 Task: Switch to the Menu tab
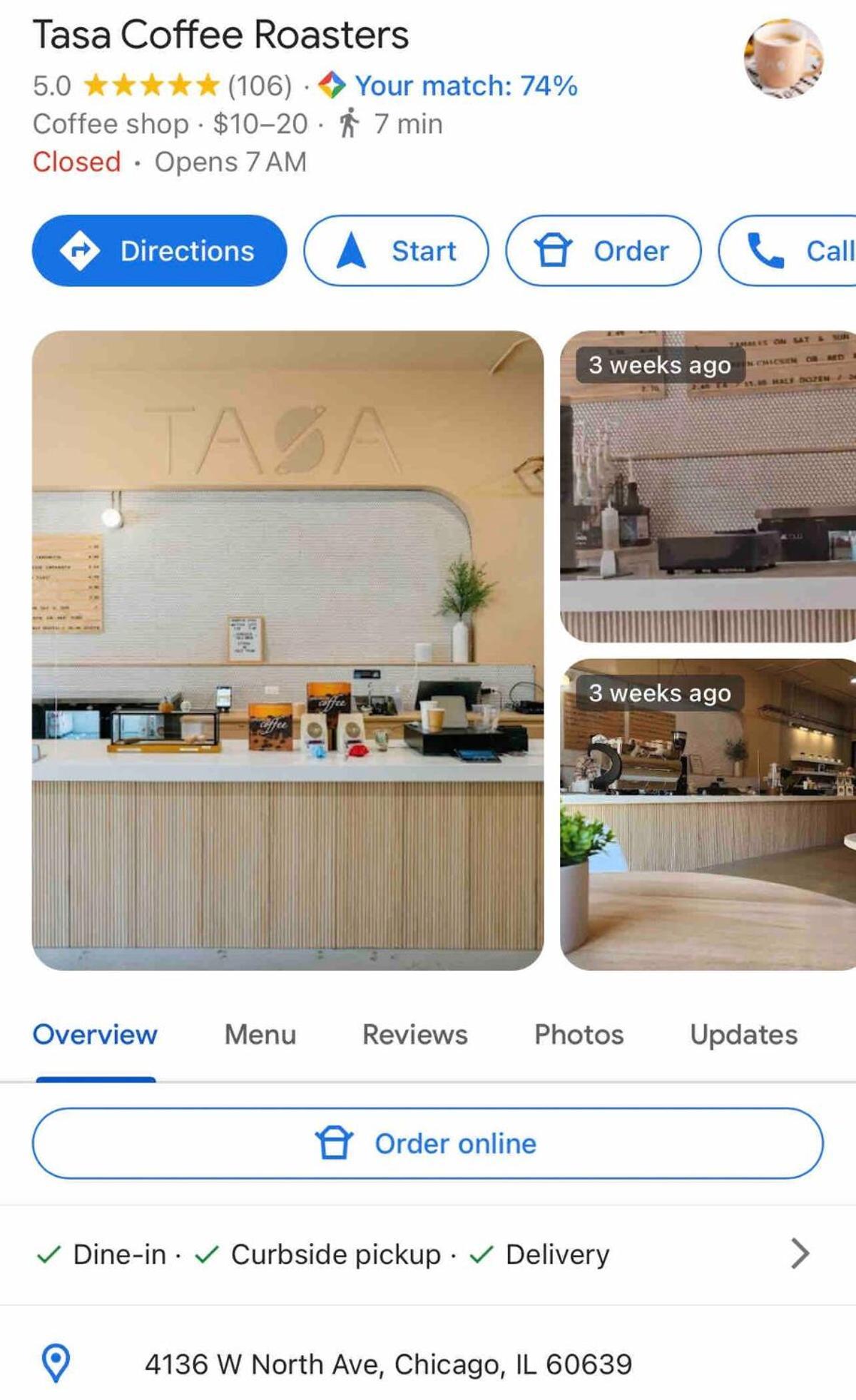click(260, 1034)
